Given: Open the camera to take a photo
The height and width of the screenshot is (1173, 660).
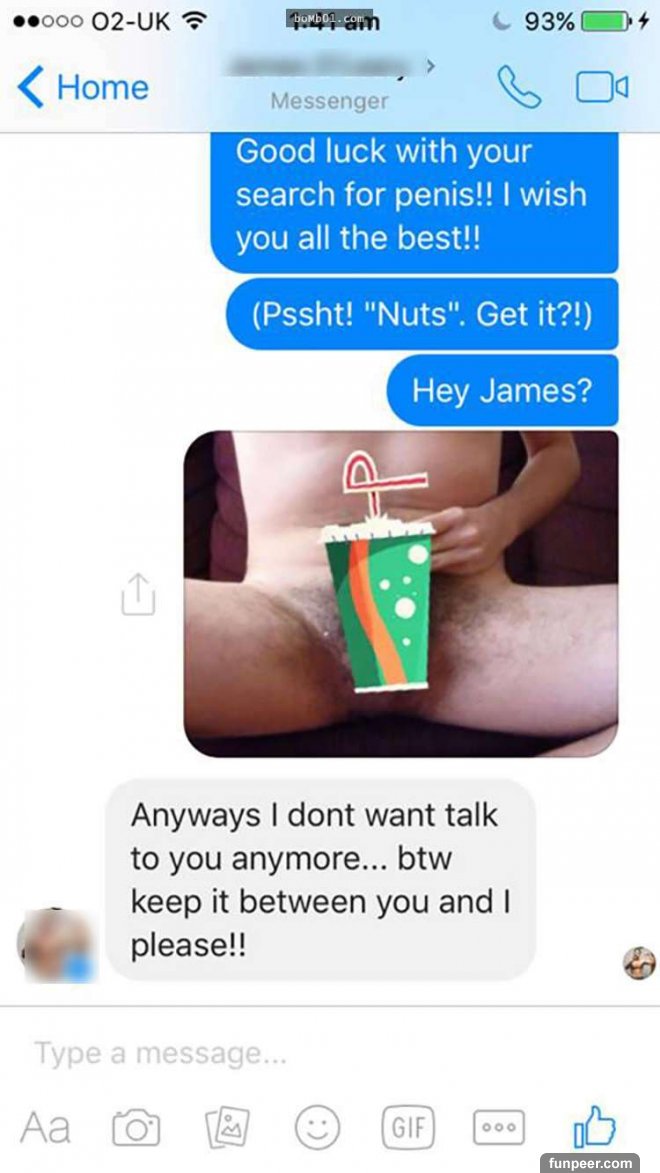Looking at the screenshot, I should coord(135,1128).
